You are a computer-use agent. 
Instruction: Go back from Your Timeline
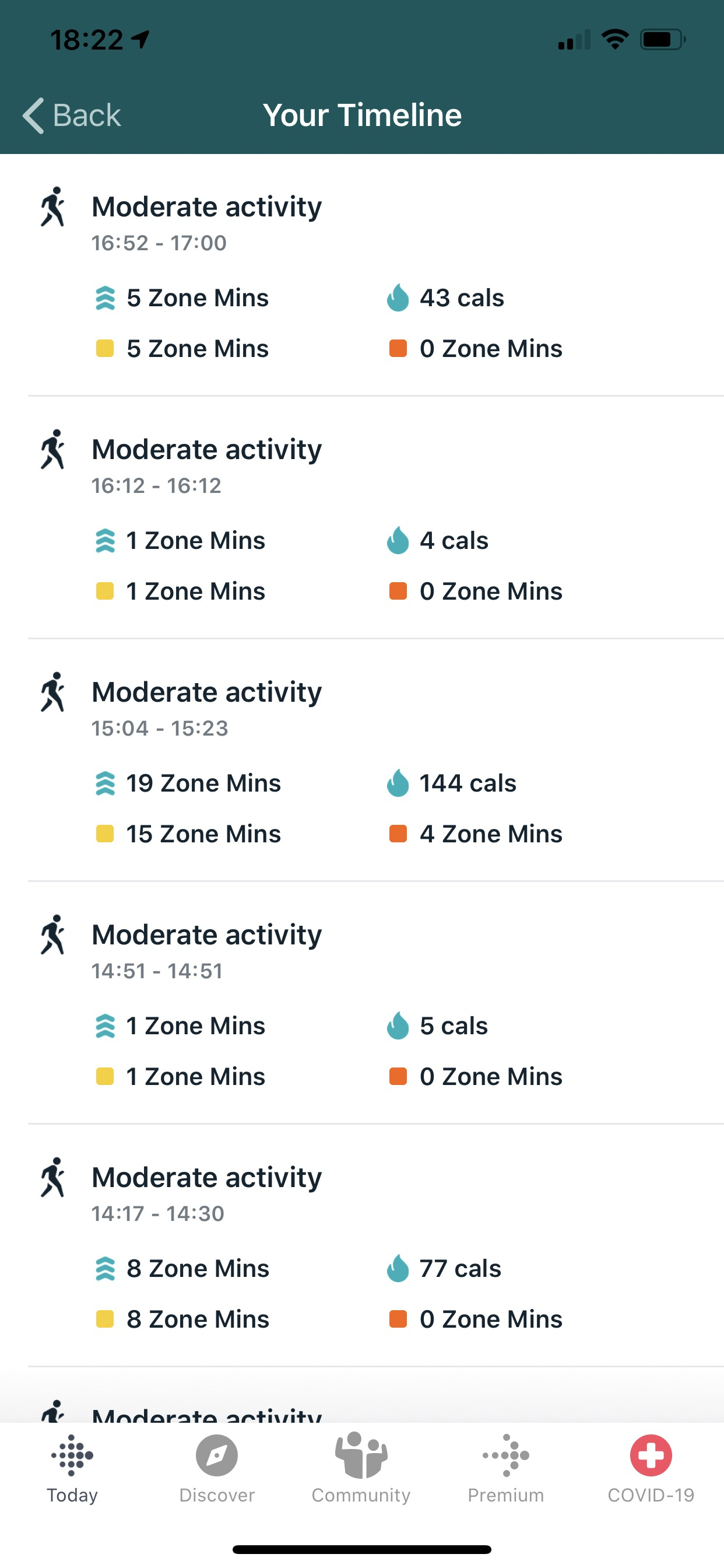click(x=72, y=115)
